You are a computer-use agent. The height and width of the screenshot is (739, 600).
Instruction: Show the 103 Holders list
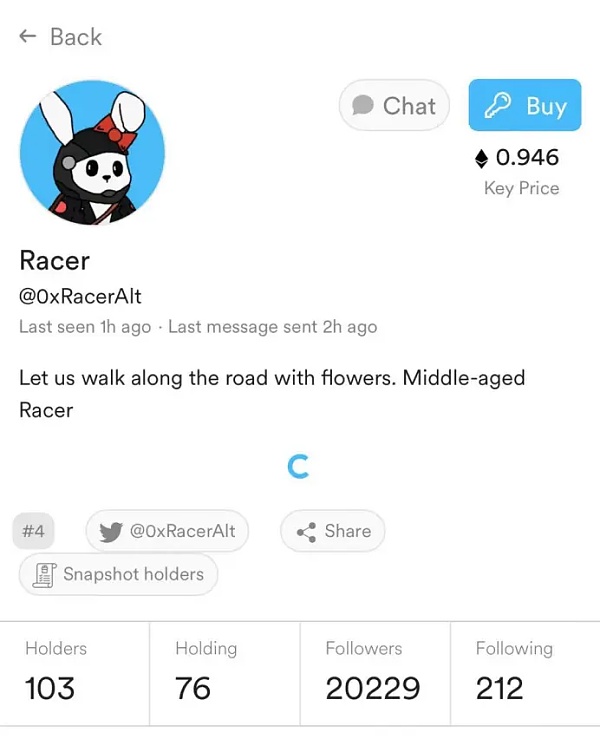(75, 672)
